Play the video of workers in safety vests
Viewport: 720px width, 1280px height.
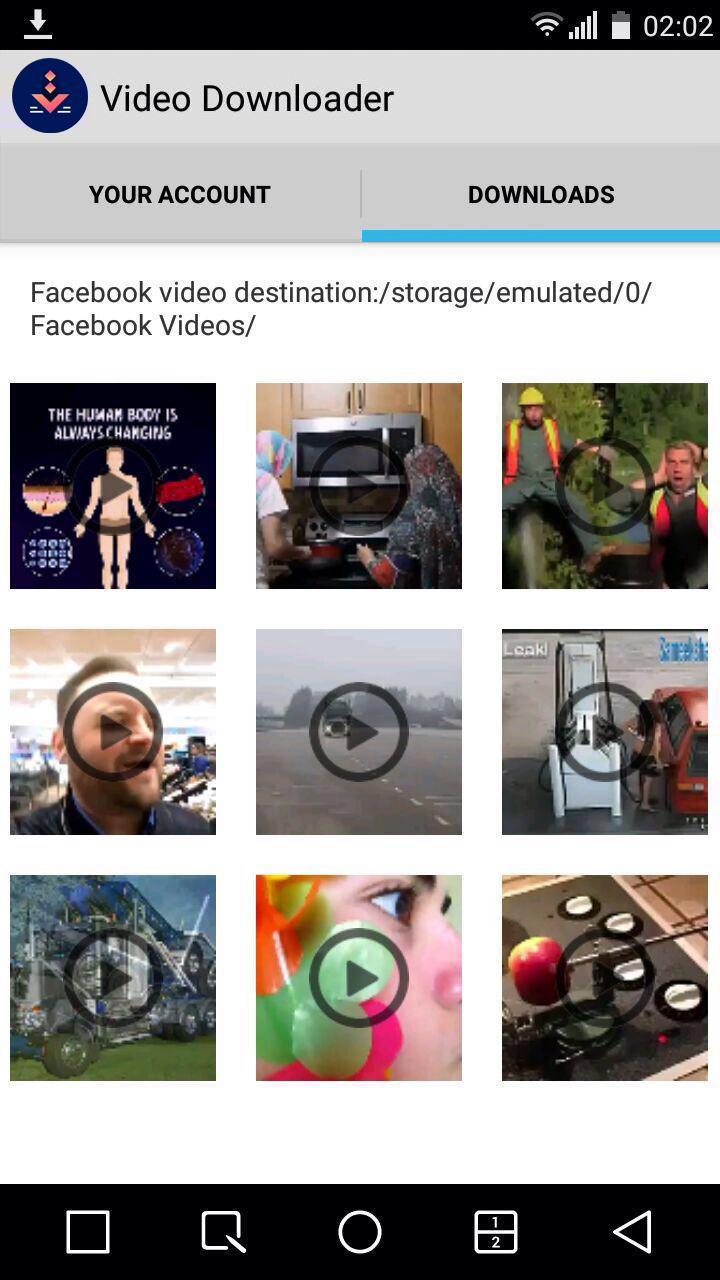tap(605, 486)
